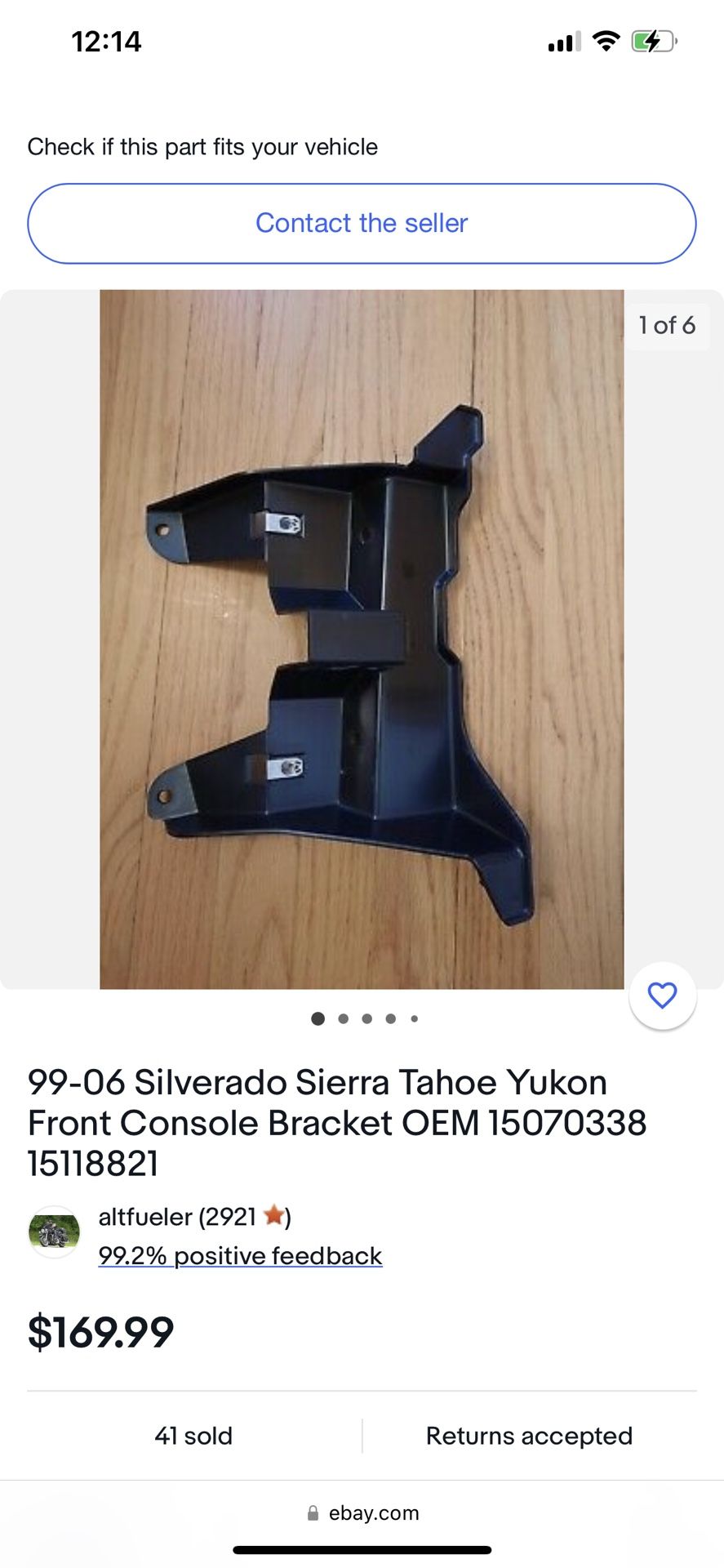The height and width of the screenshot is (1568, 724).
Task: View altfueler seller profile
Action: tap(176, 1217)
